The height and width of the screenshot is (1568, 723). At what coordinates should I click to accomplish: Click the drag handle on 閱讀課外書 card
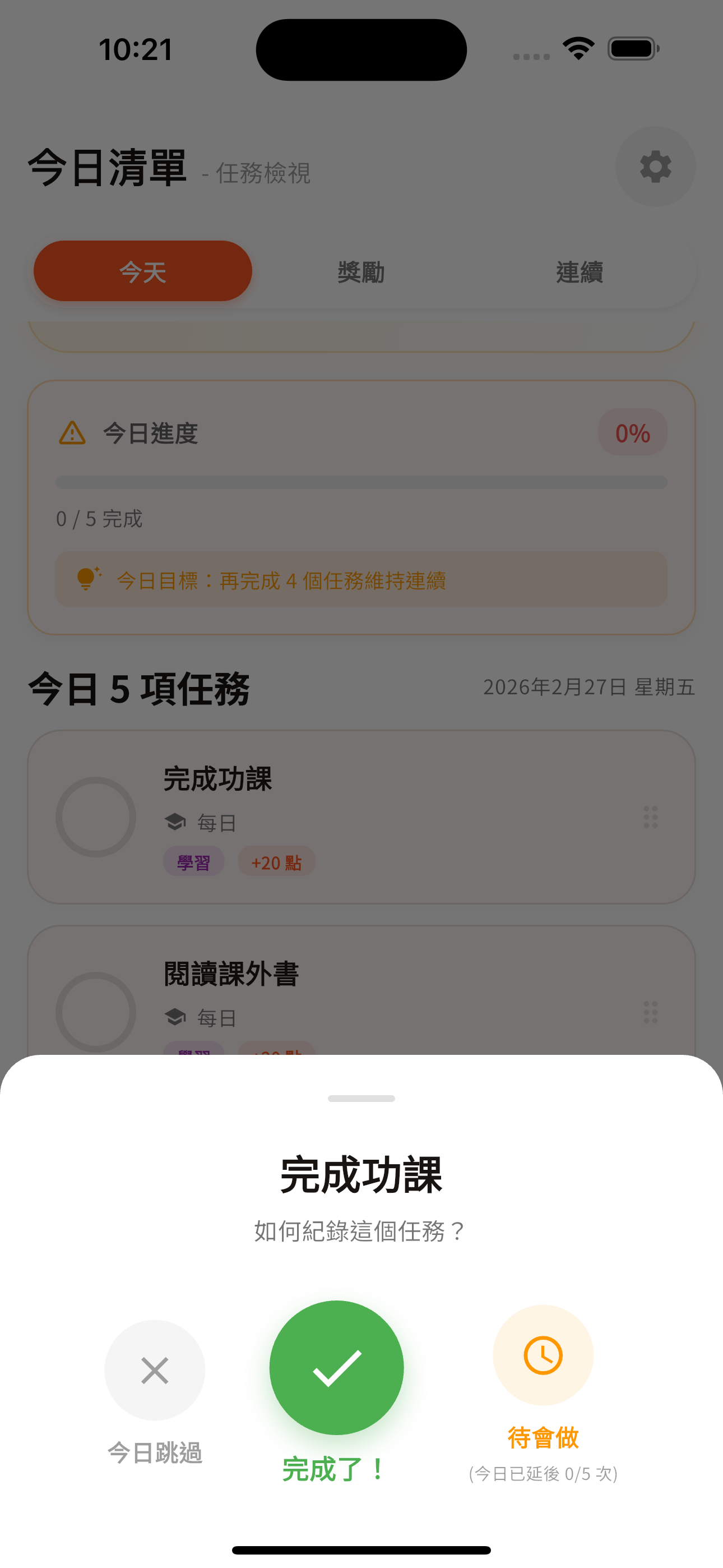pyautogui.click(x=650, y=1011)
